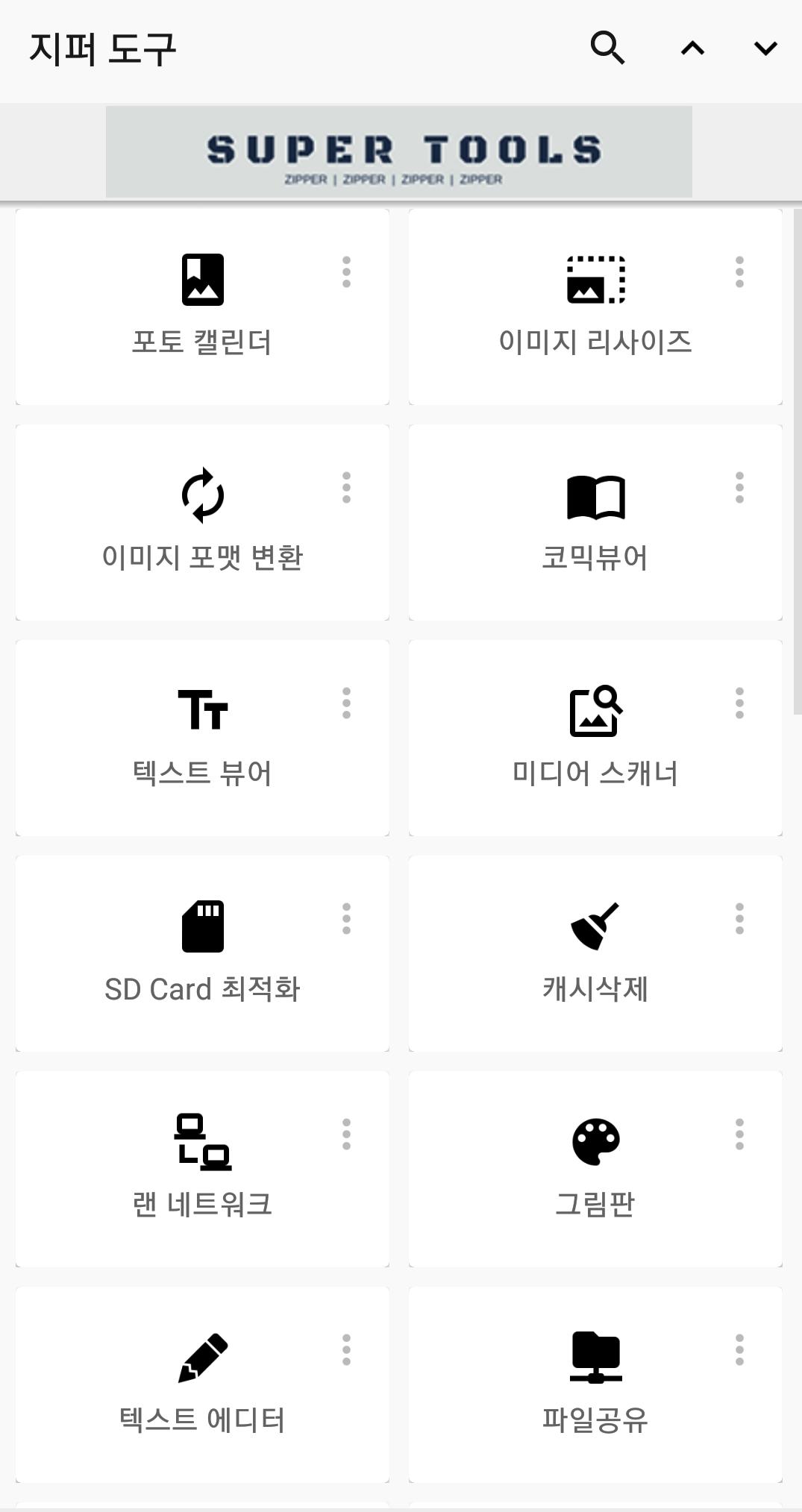Open 미디어 스캐너
This screenshot has height=1512, width=802.
(595, 738)
